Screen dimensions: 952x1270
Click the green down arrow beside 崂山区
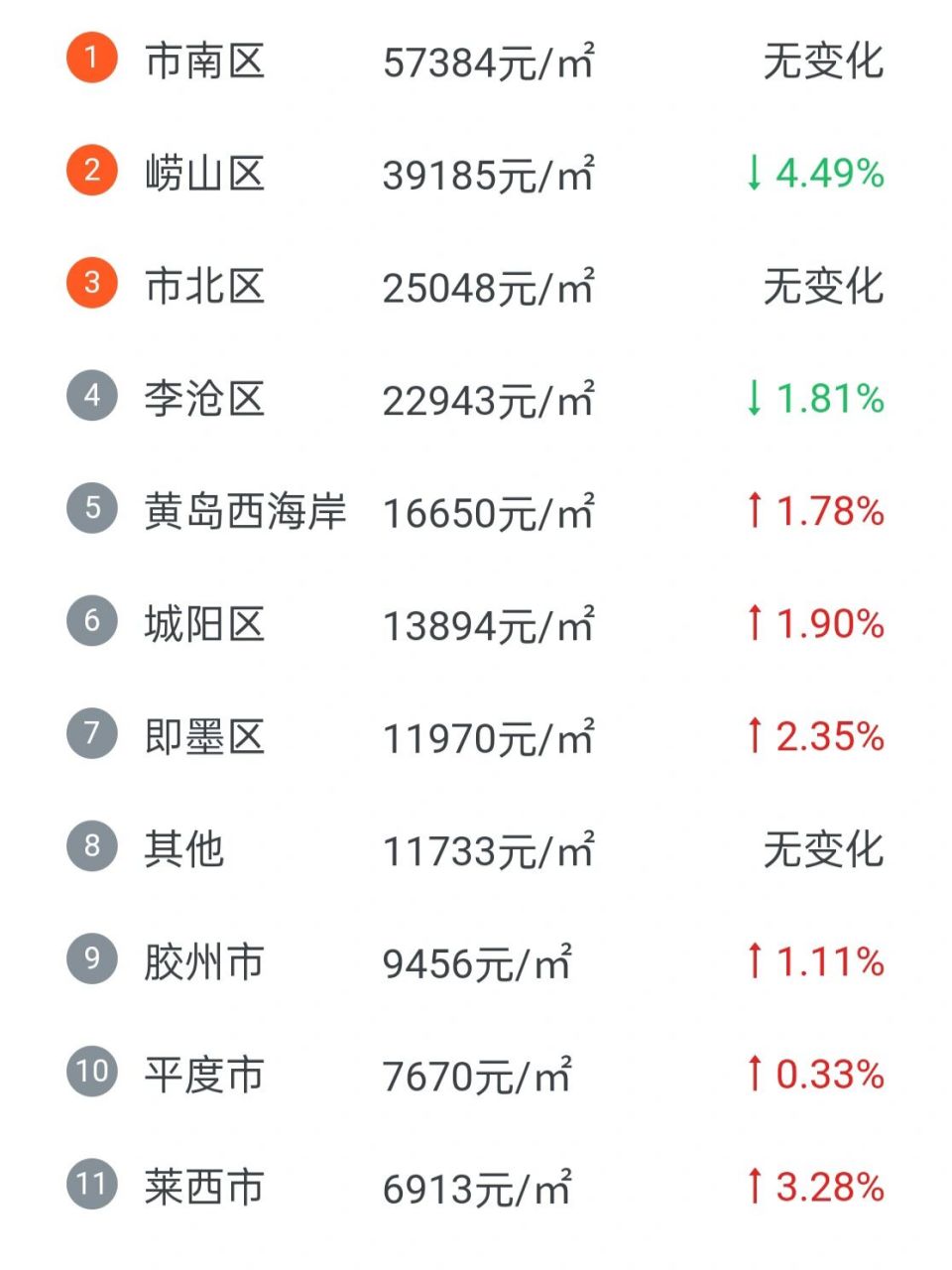756,175
